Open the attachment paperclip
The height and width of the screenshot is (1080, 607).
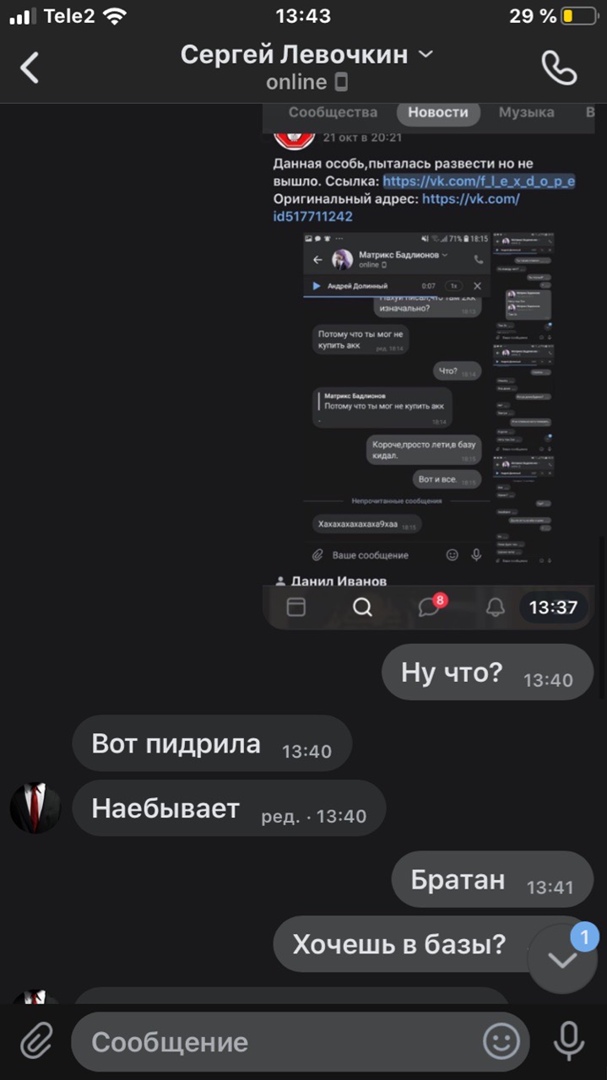36,1042
